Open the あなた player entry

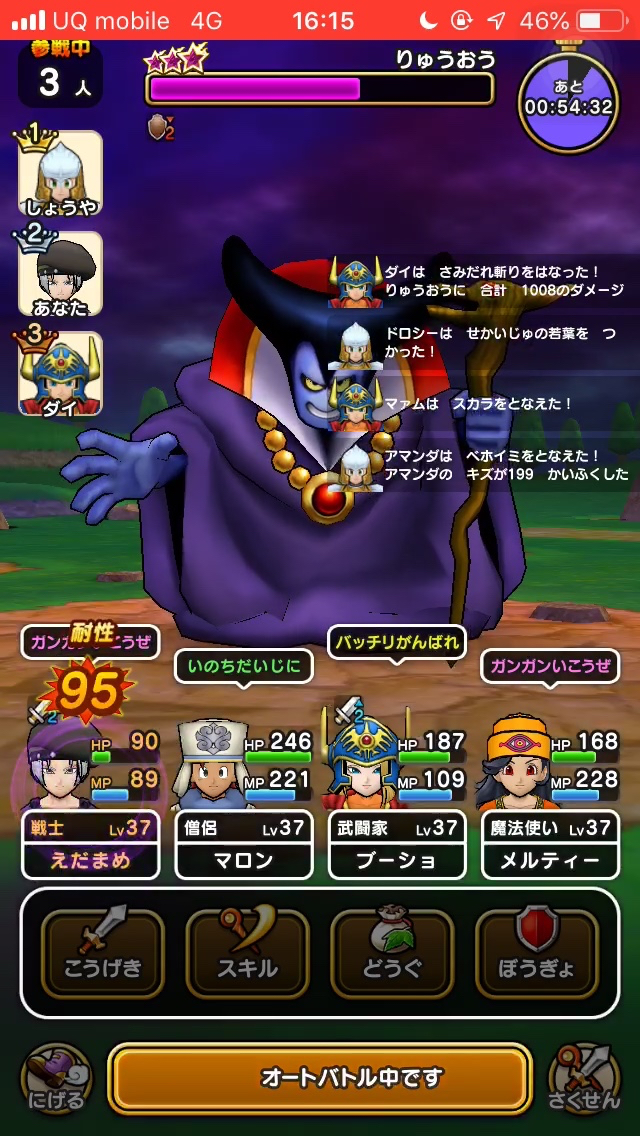60,274
